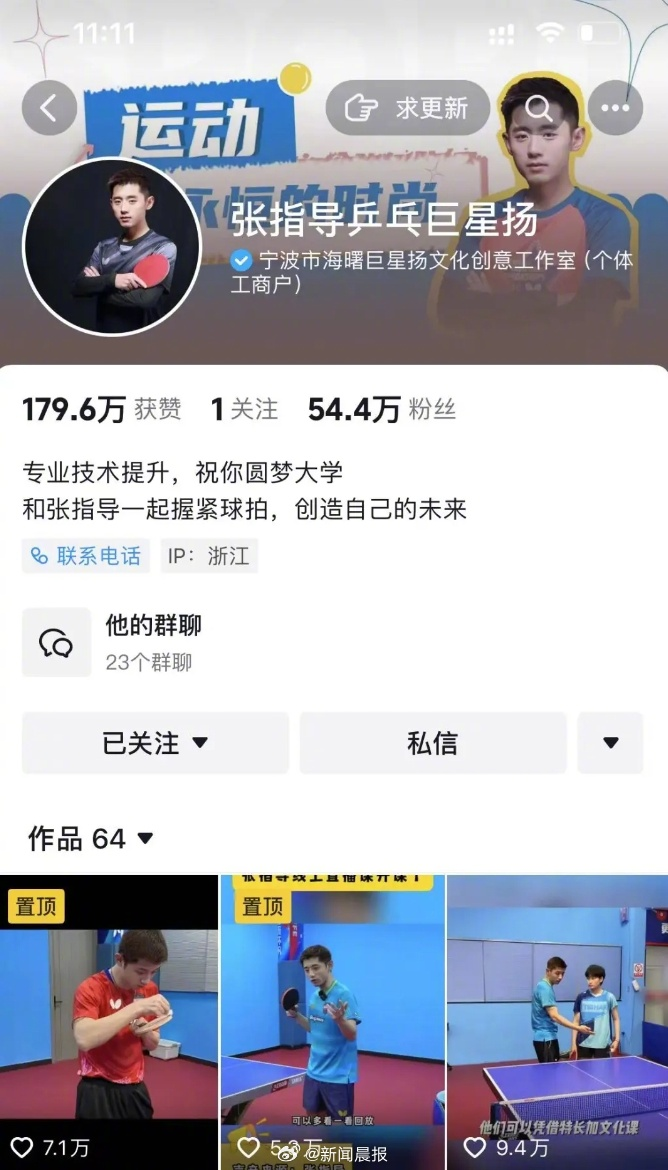Go back using the top-left arrow
Image resolution: width=668 pixels, height=1170 pixels.
[49, 108]
